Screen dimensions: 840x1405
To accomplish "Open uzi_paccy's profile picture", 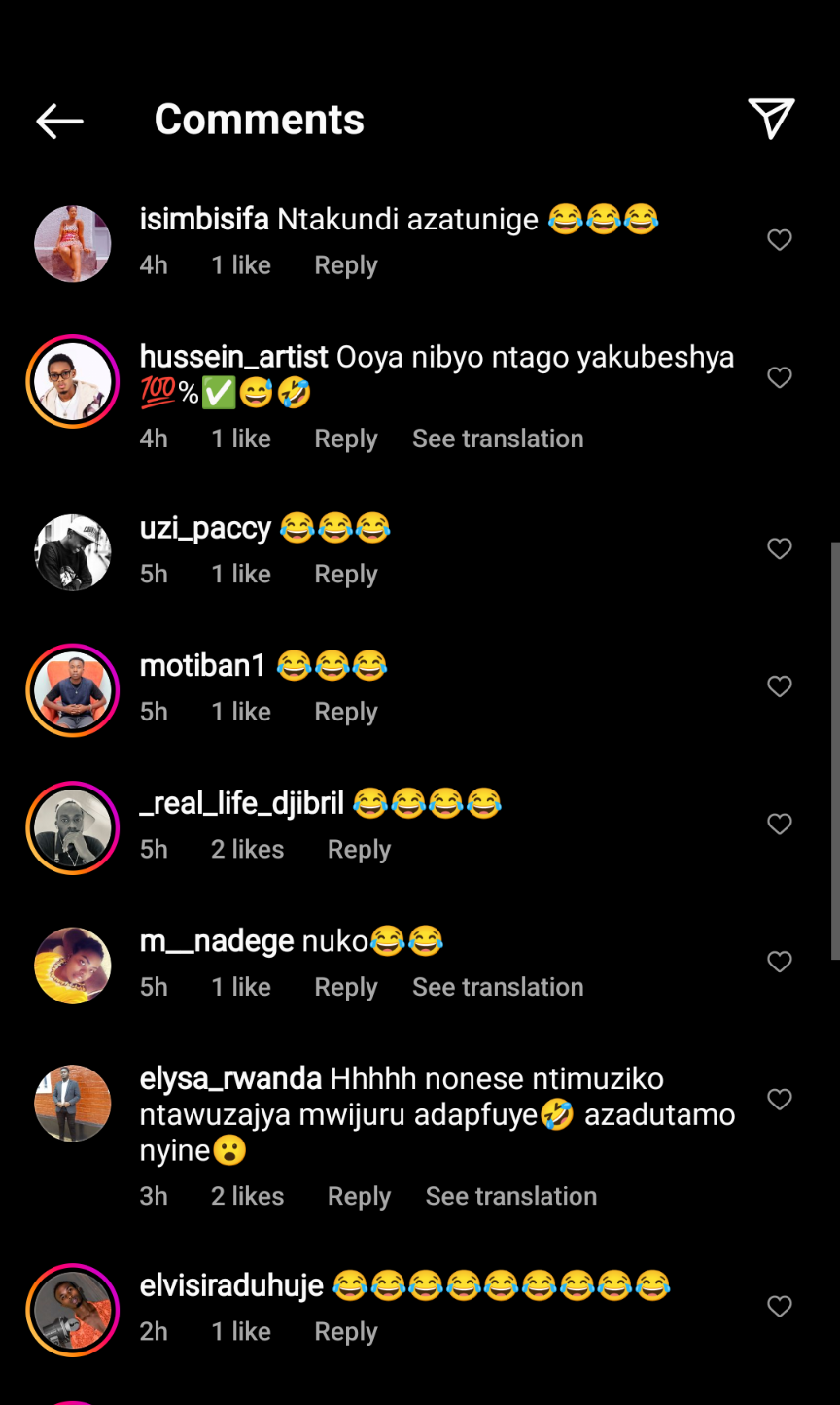I will [73, 552].
